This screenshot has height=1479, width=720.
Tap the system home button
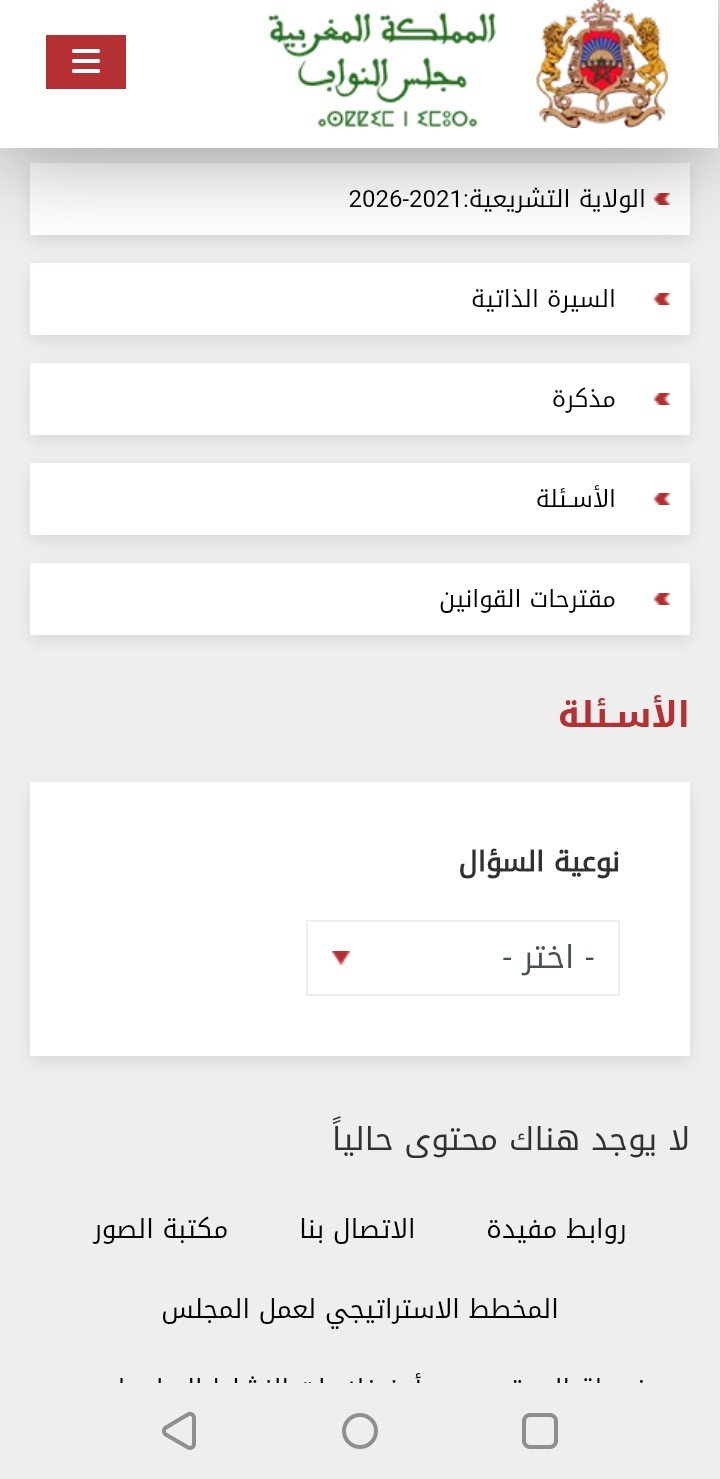coord(360,1431)
